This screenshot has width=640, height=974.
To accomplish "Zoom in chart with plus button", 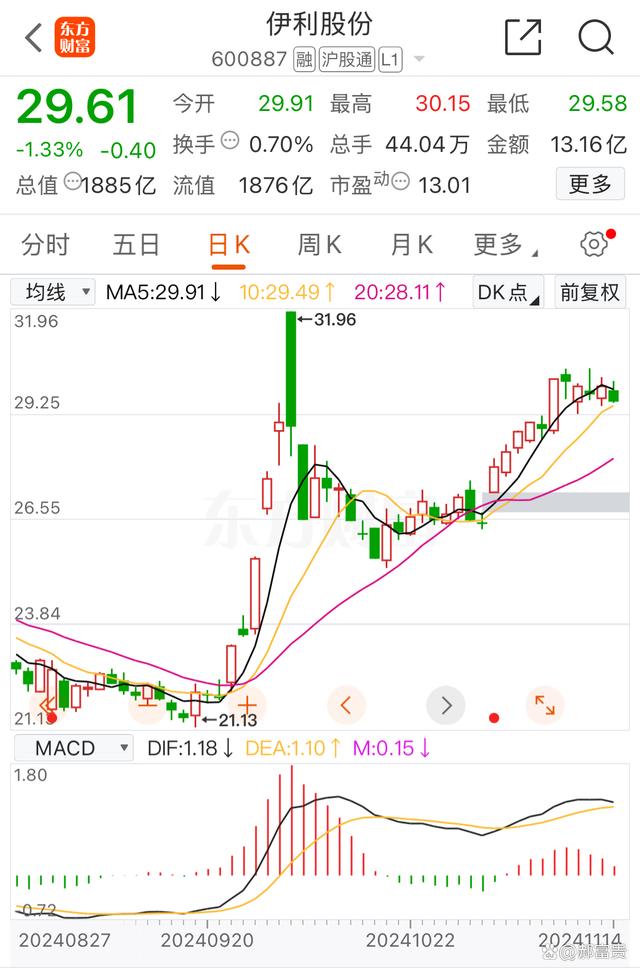I will point(246,705).
